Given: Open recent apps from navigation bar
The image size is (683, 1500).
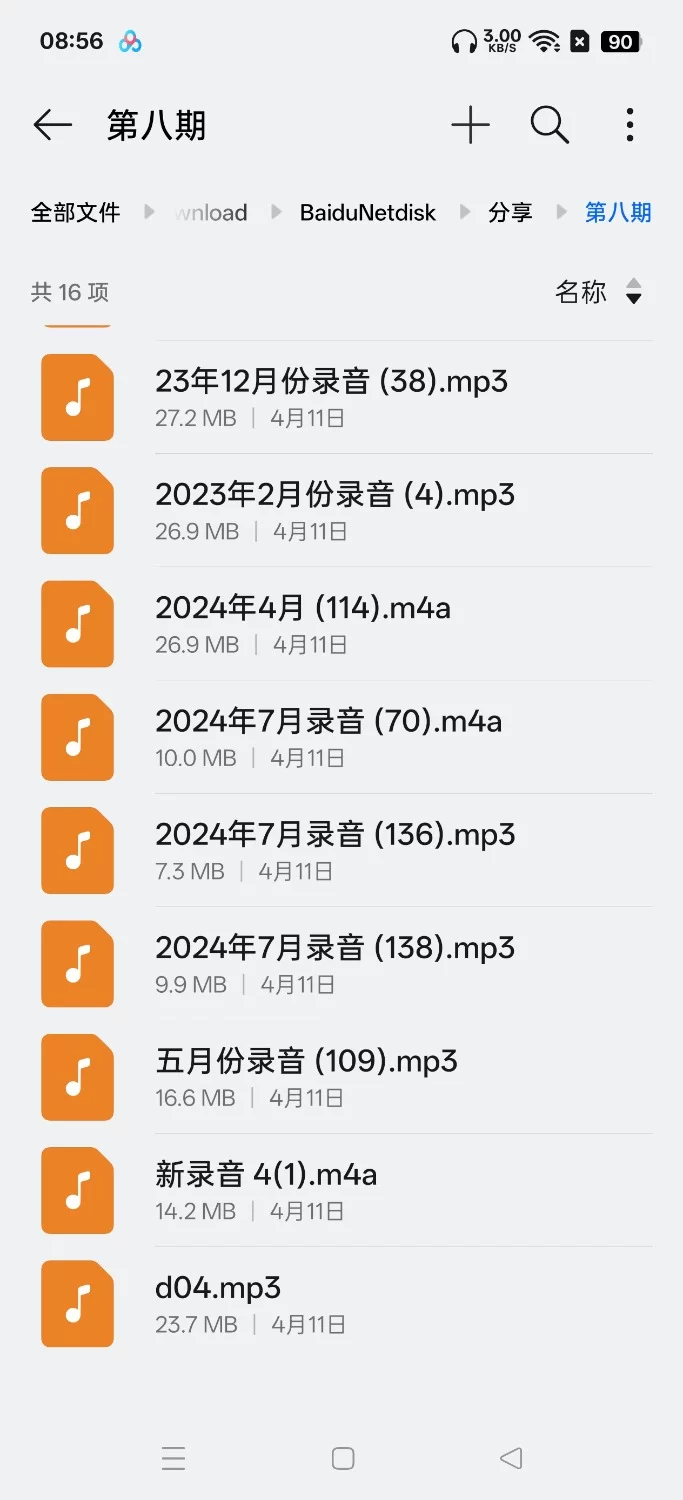Looking at the screenshot, I should tap(174, 1458).
